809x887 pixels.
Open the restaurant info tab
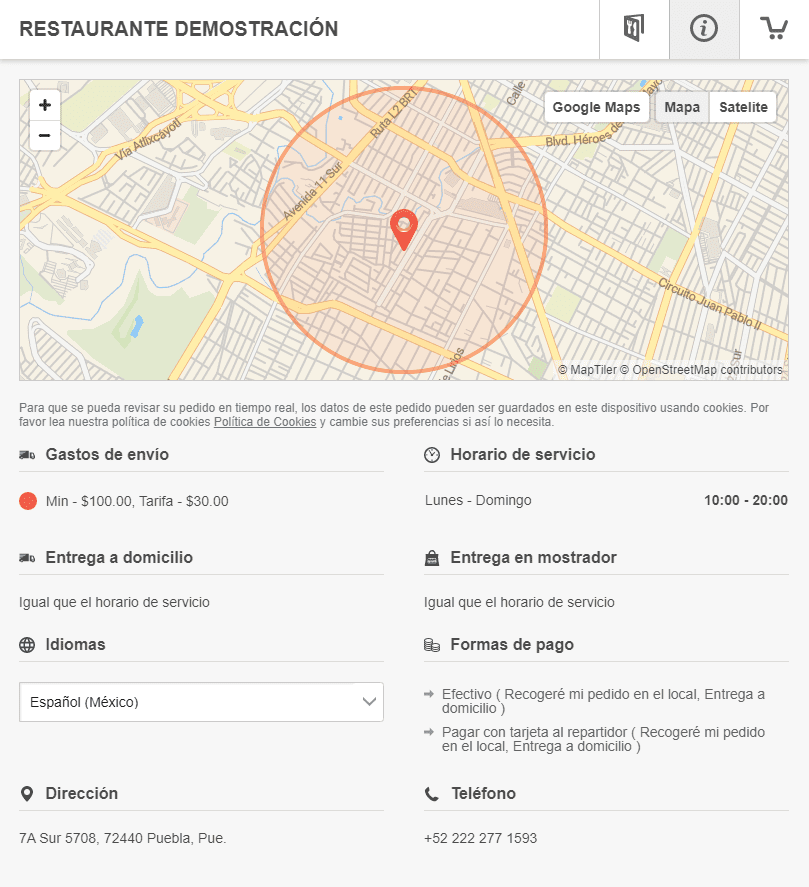704,29
